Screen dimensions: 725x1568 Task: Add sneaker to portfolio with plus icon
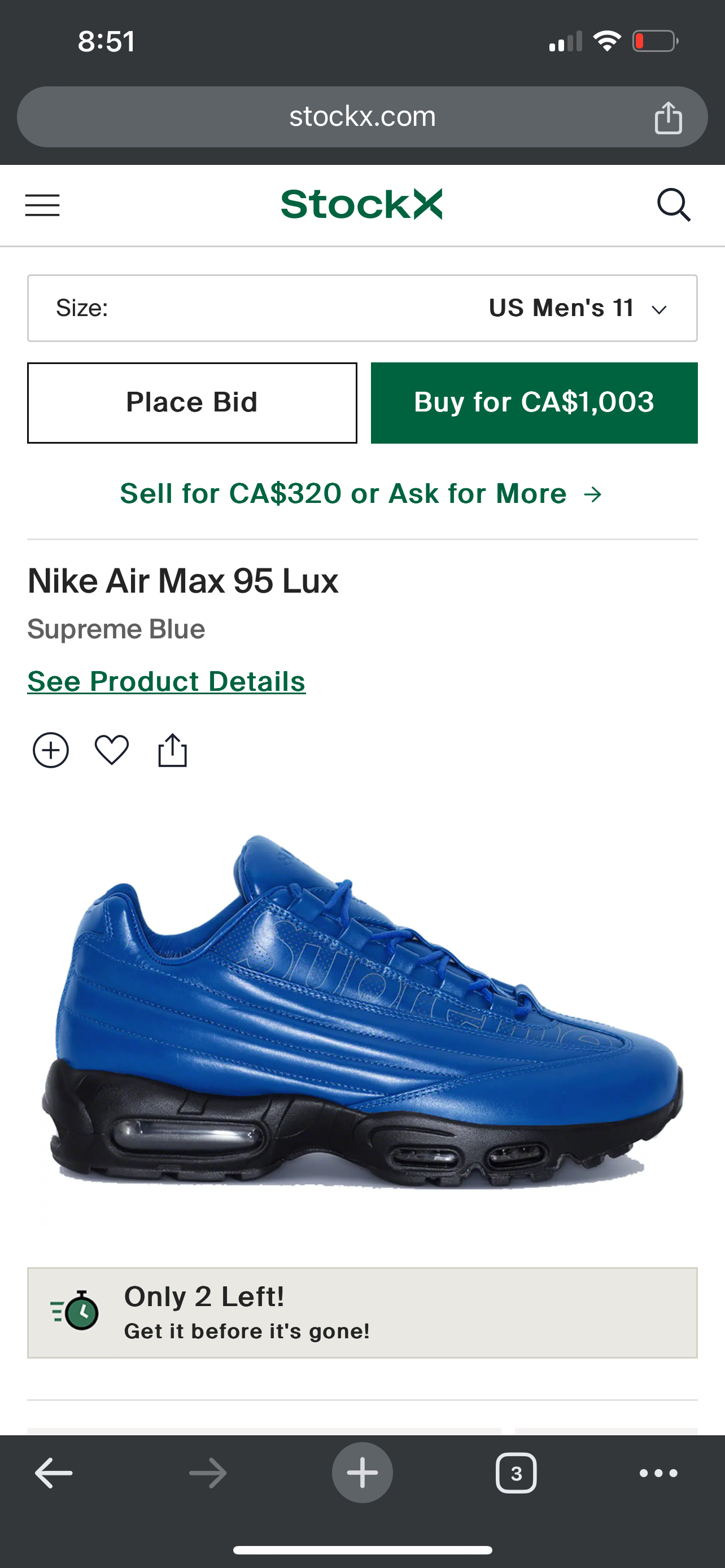50,750
